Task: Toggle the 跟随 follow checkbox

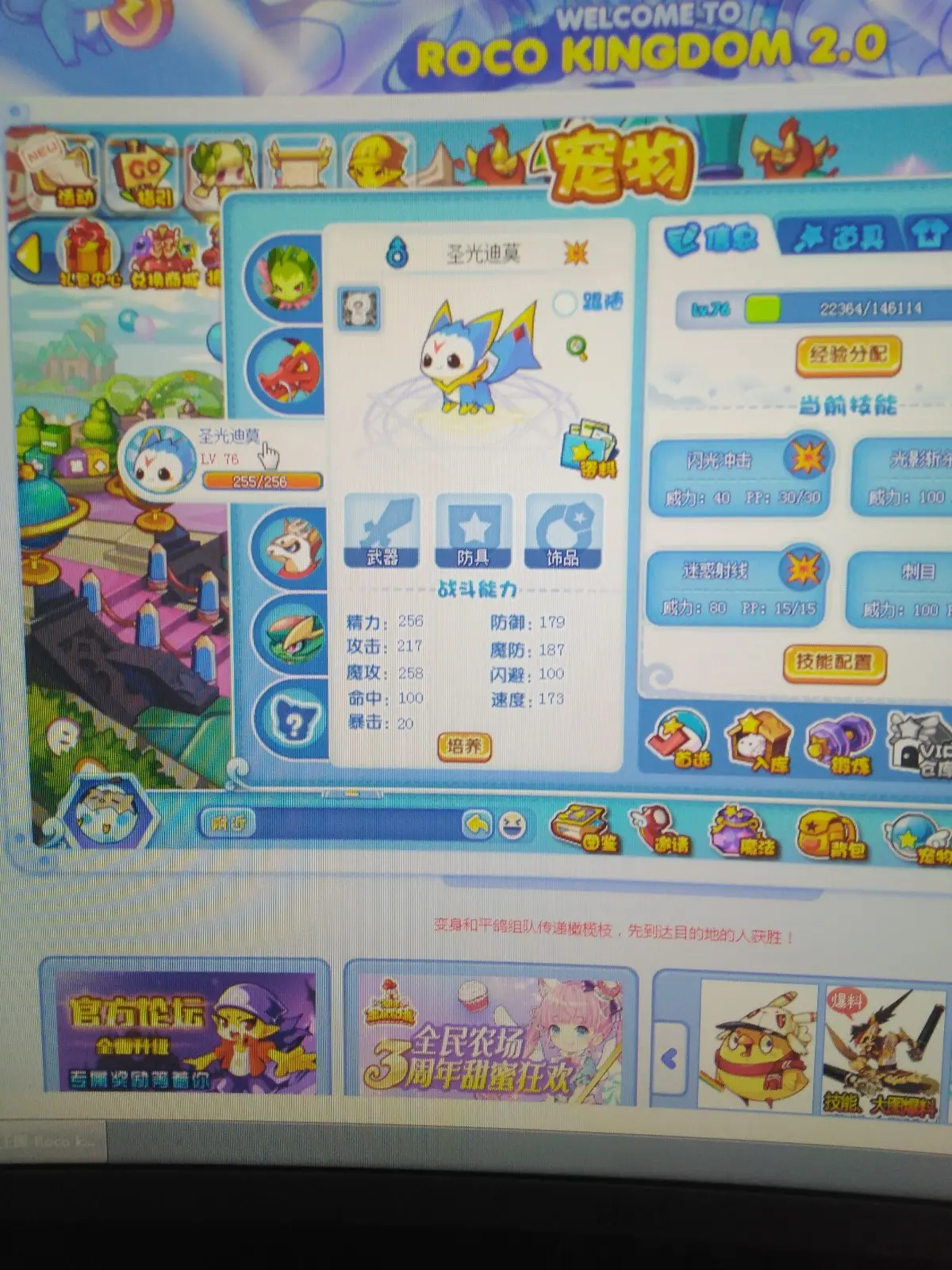Action: (x=565, y=302)
